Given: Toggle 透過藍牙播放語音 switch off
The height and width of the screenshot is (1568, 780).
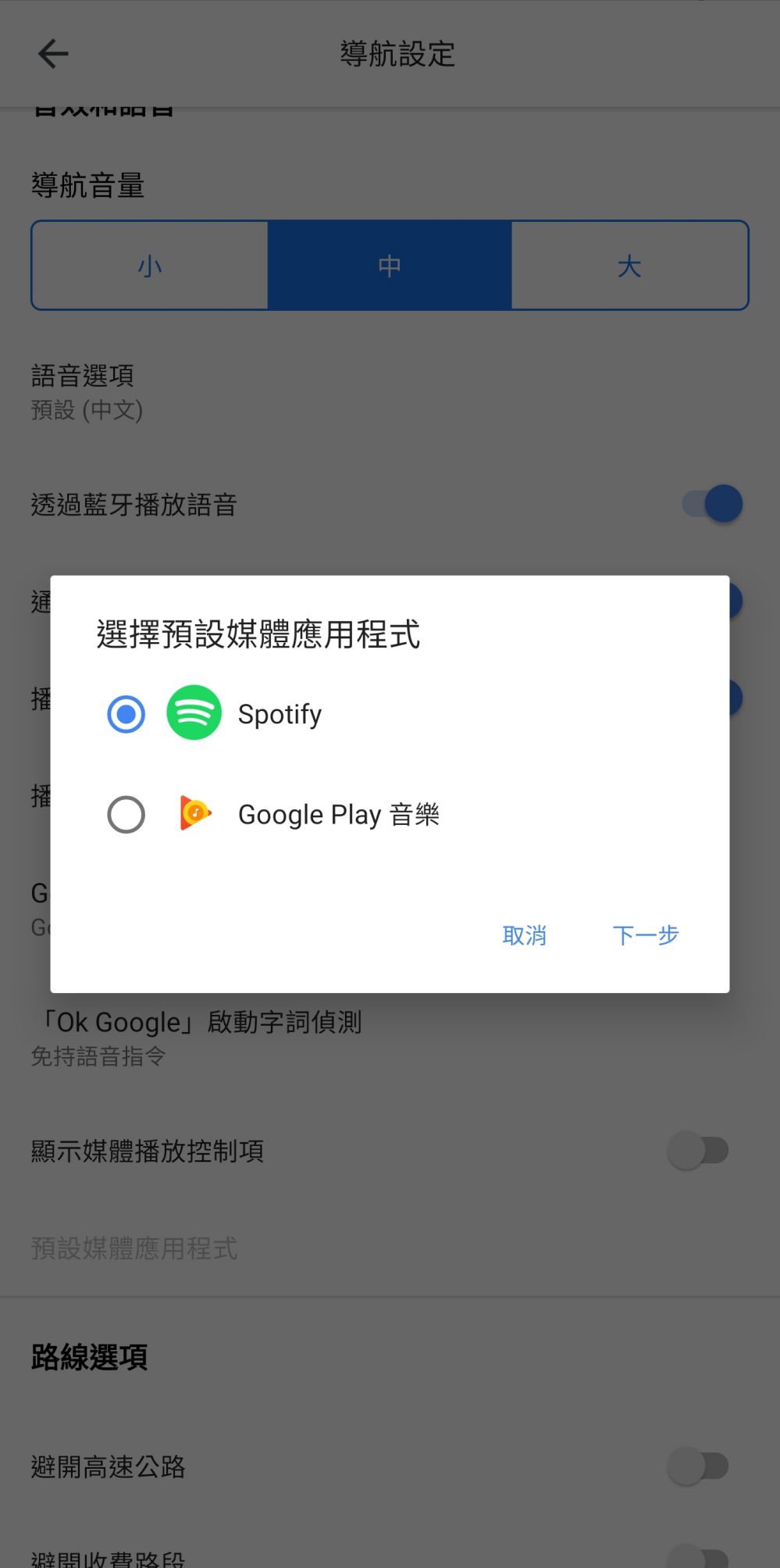Looking at the screenshot, I should [709, 503].
